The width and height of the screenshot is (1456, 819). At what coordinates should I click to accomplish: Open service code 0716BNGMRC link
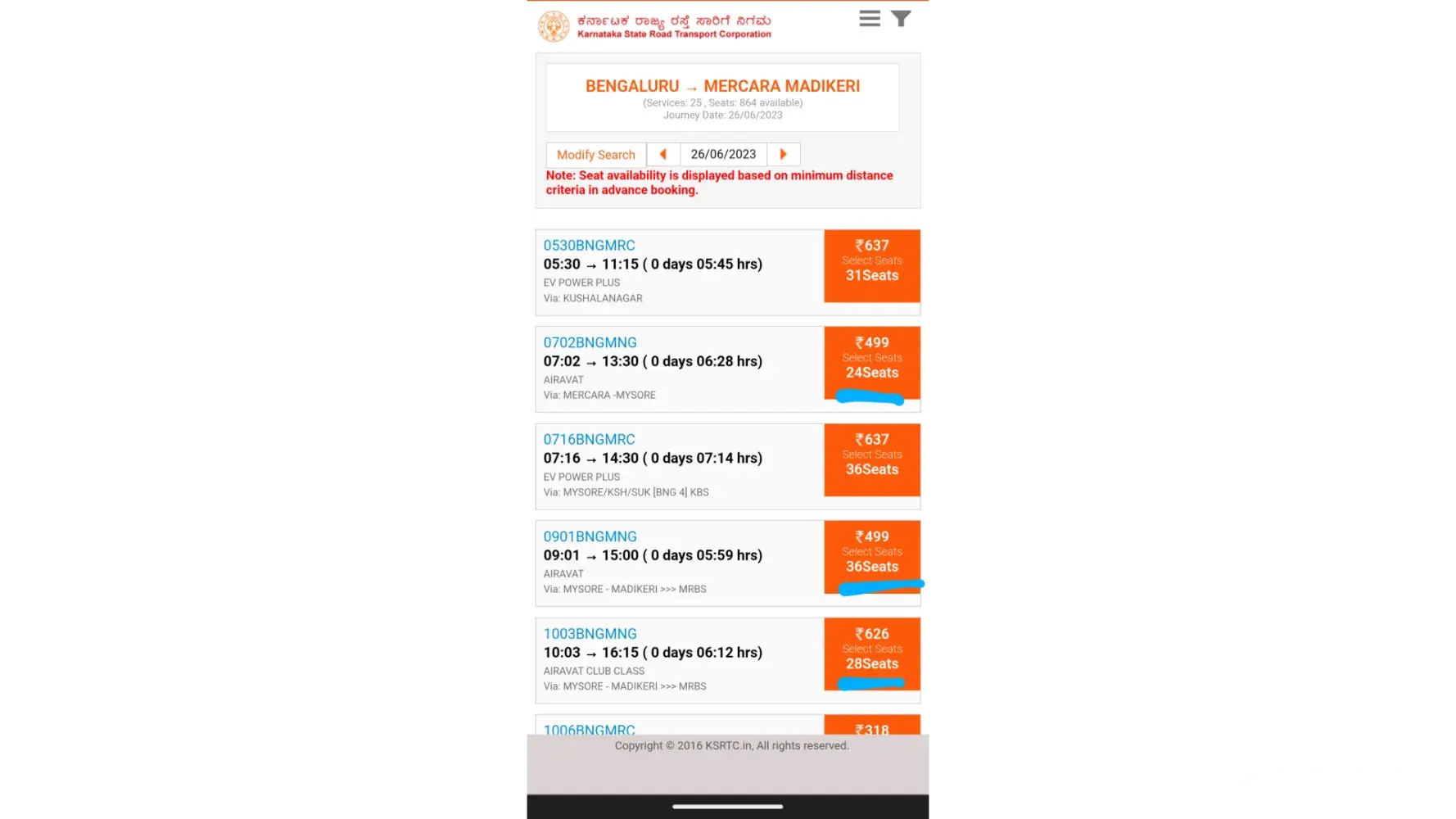point(589,440)
